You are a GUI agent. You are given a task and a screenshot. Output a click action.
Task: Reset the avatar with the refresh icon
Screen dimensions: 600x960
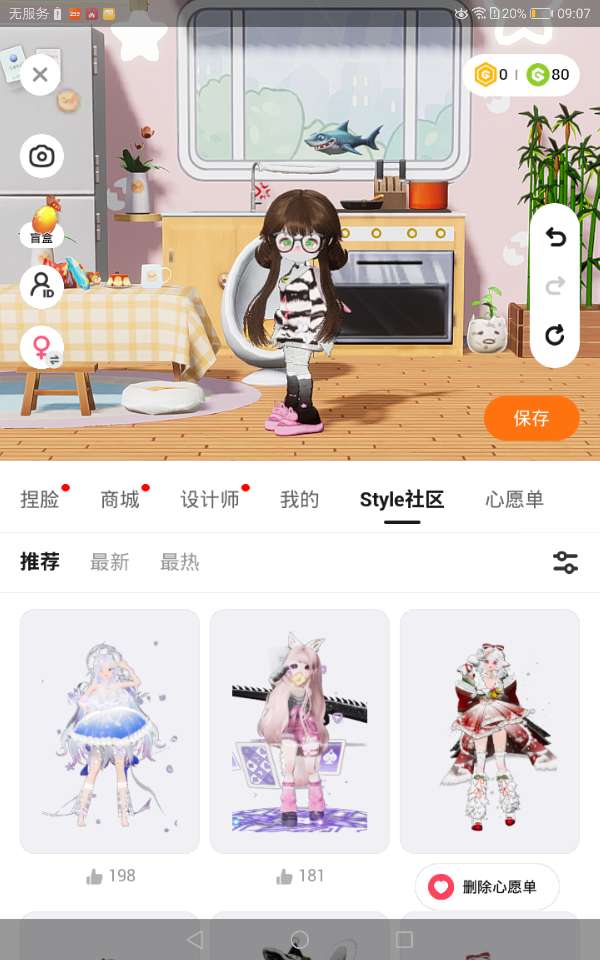point(555,335)
